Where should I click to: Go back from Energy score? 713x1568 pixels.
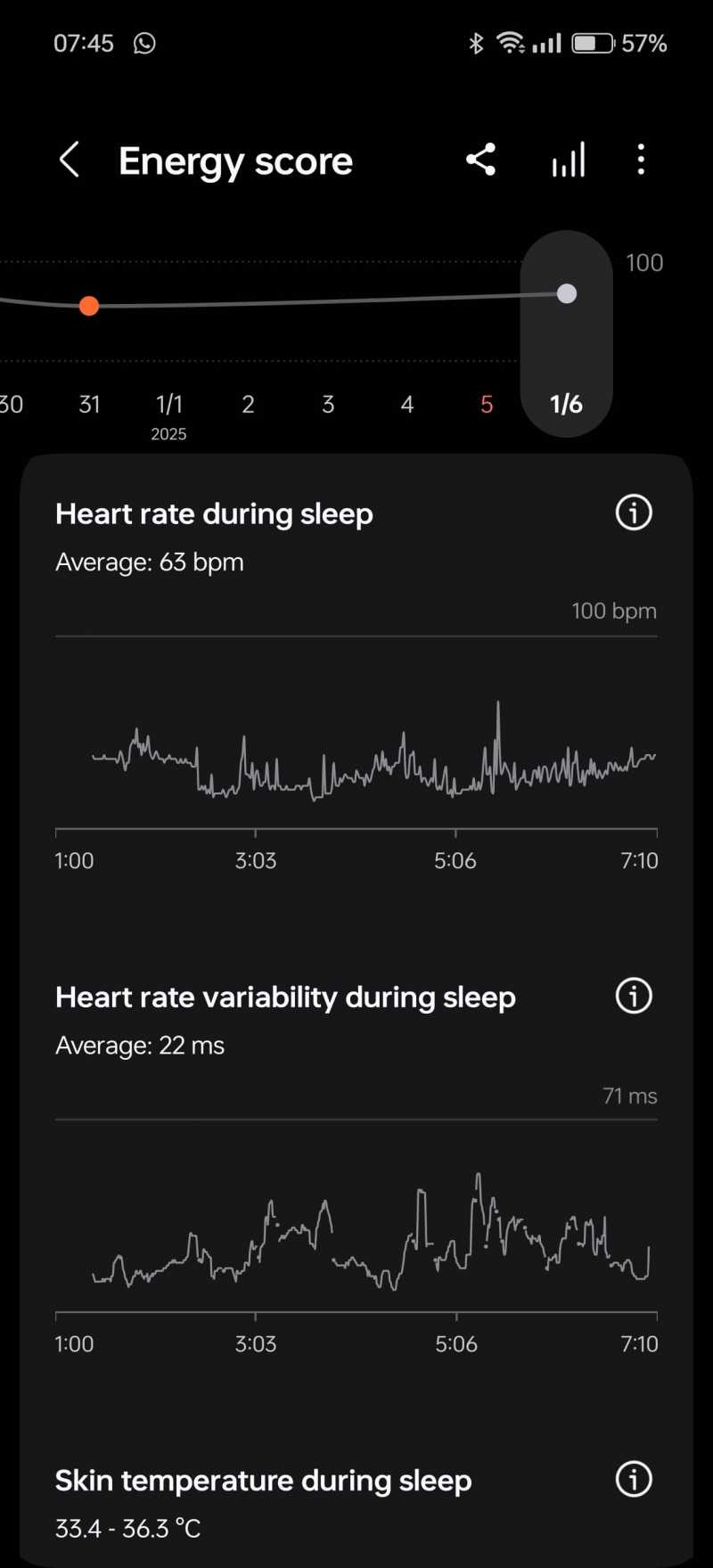click(x=70, y=160)
